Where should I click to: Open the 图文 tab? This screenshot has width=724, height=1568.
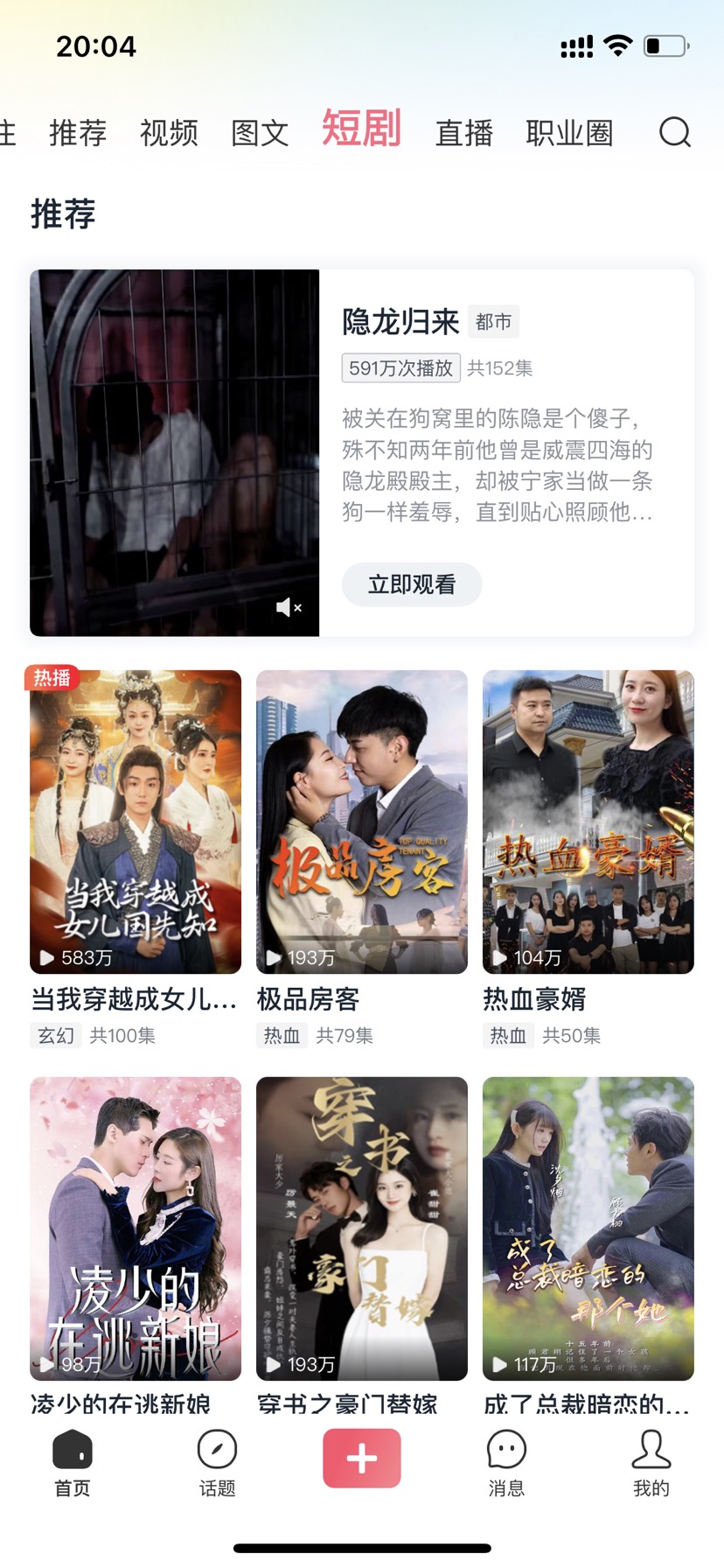click(x=260, y=133)
